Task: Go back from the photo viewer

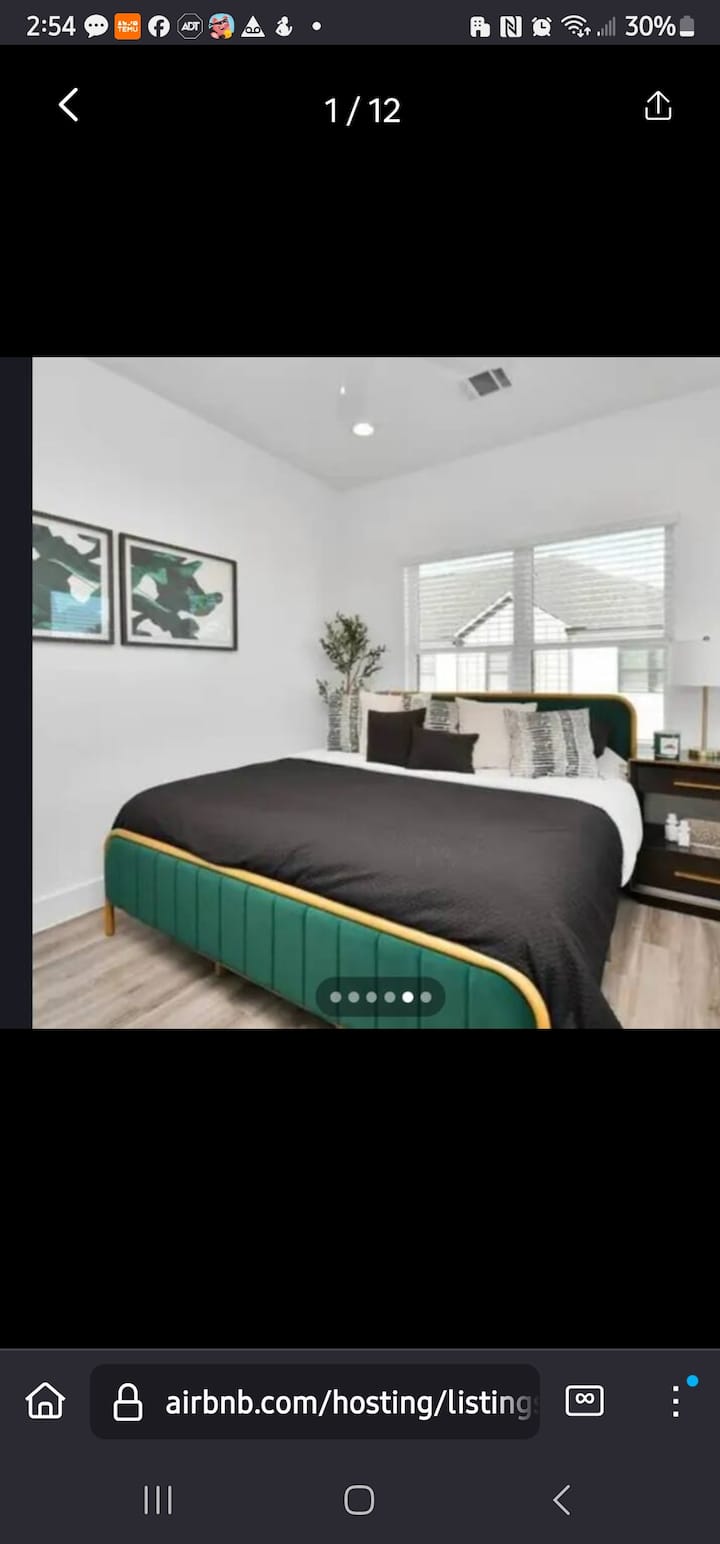Action: pos(68,105)
